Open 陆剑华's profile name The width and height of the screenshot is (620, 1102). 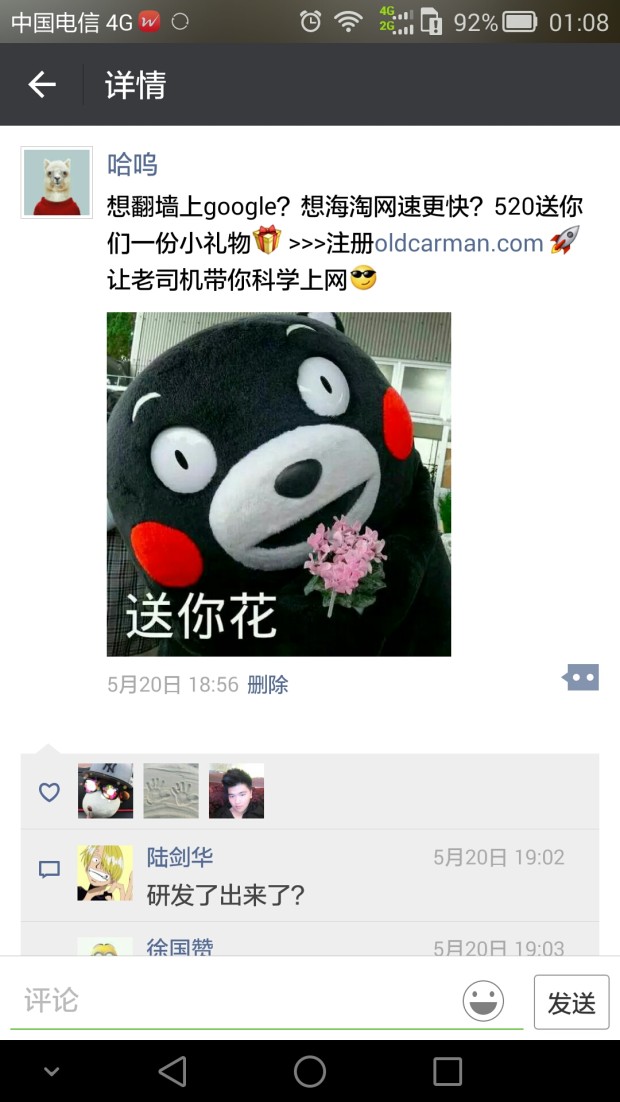(180, 857)
